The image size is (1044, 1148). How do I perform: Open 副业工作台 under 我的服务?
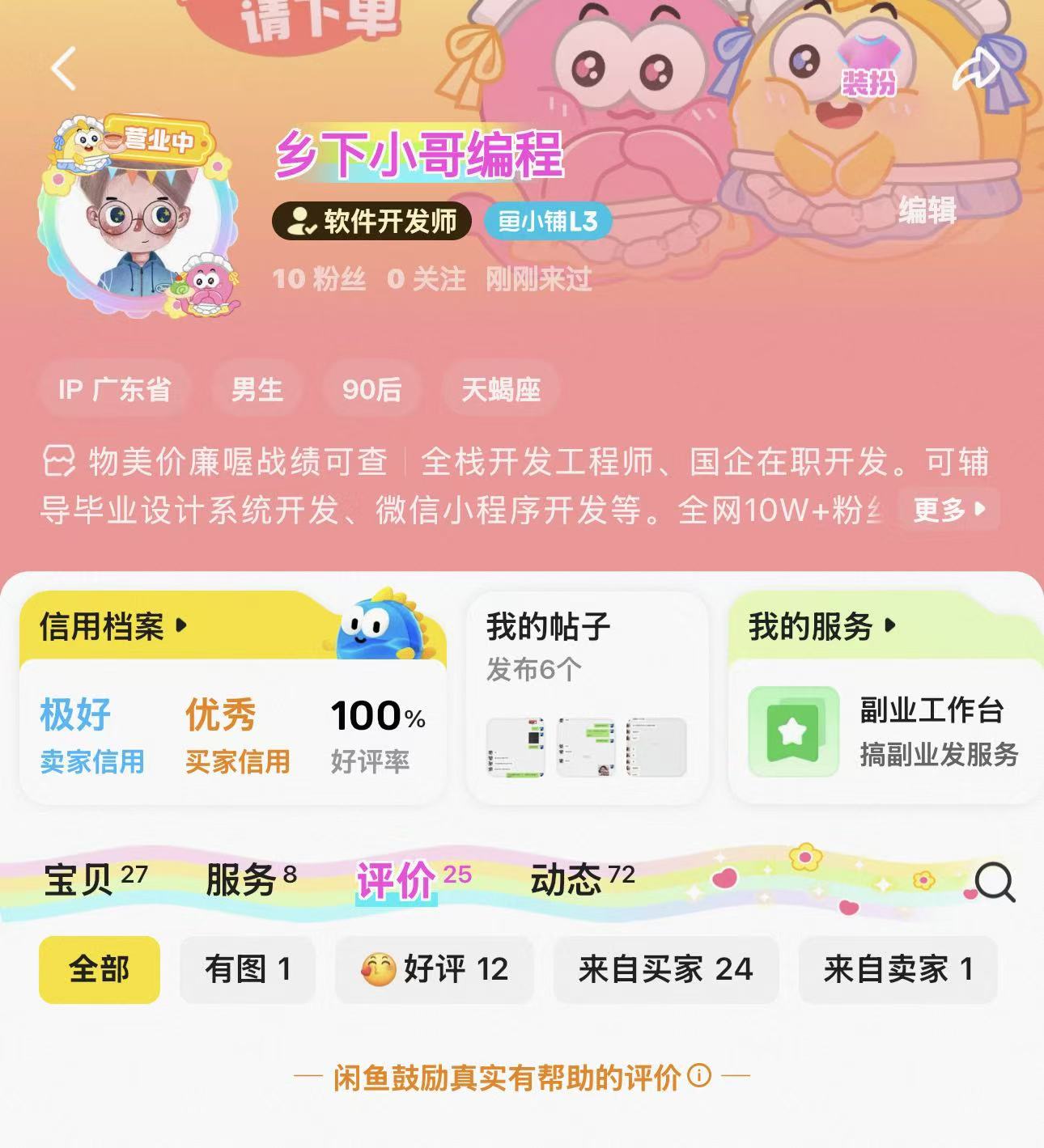coord(887,731)
